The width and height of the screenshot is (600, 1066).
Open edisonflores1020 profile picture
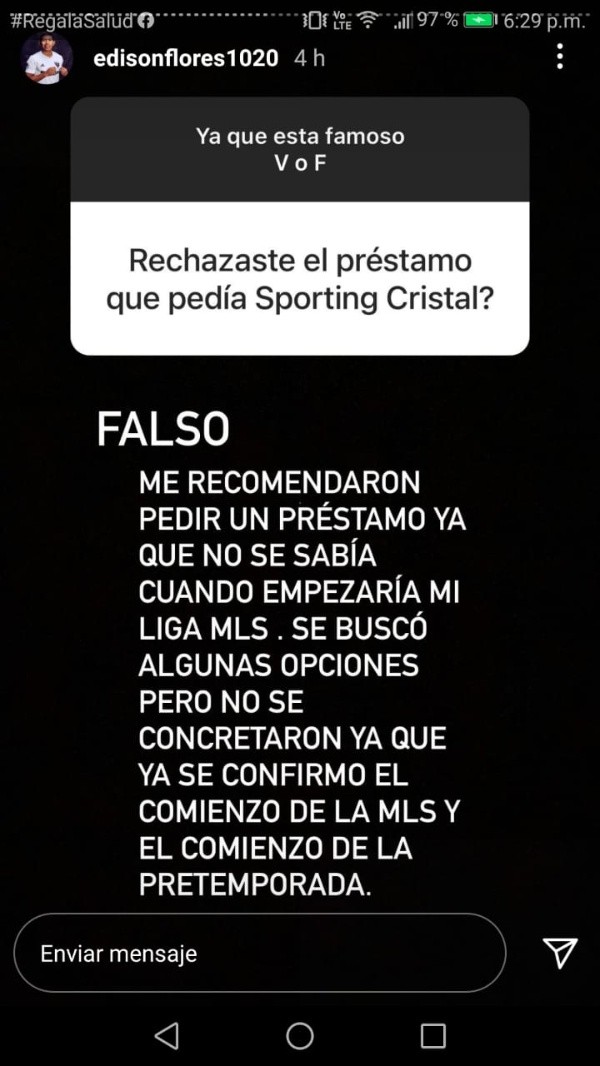click(47, 59)
